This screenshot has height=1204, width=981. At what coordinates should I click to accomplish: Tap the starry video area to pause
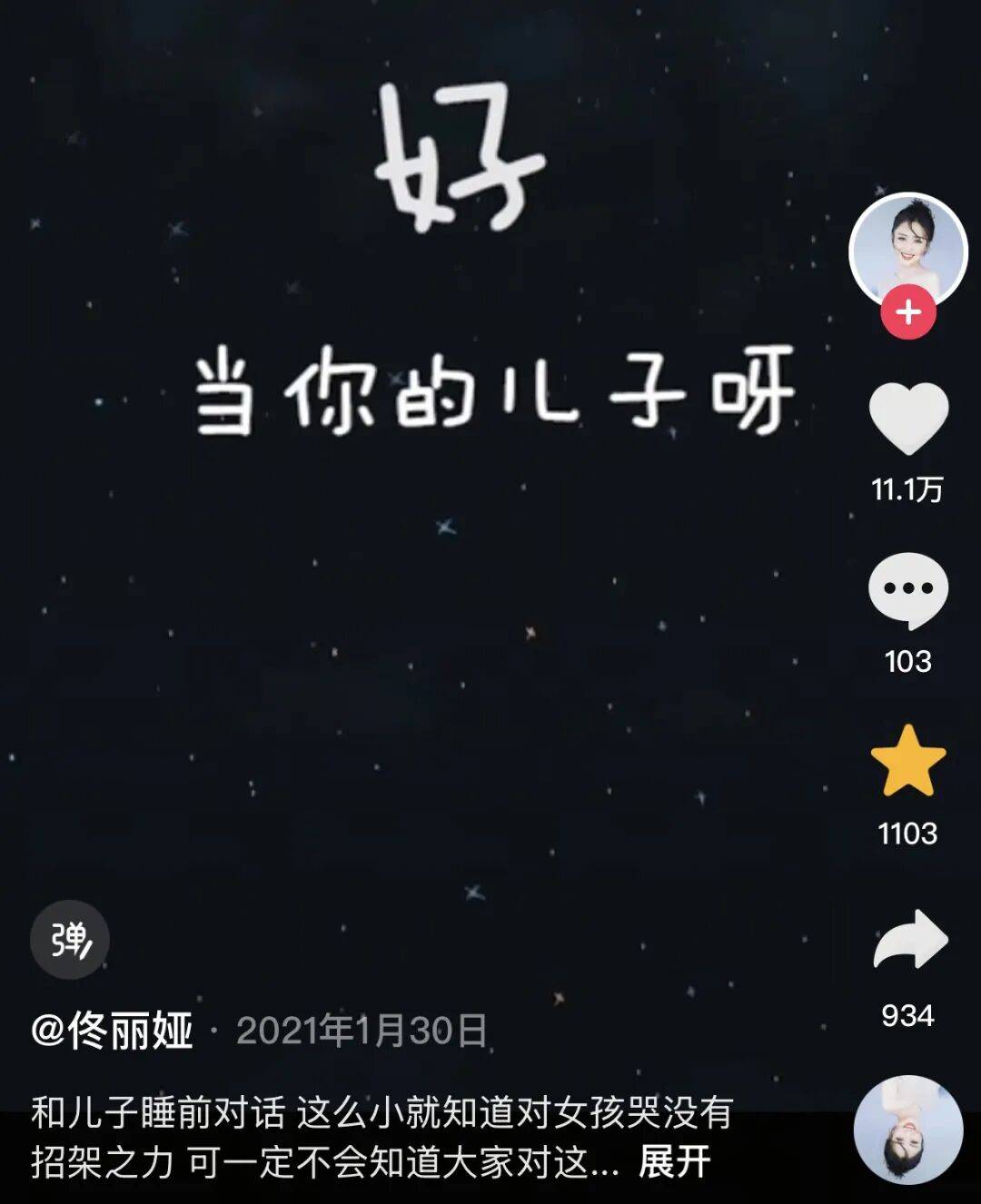pos(409,681)
